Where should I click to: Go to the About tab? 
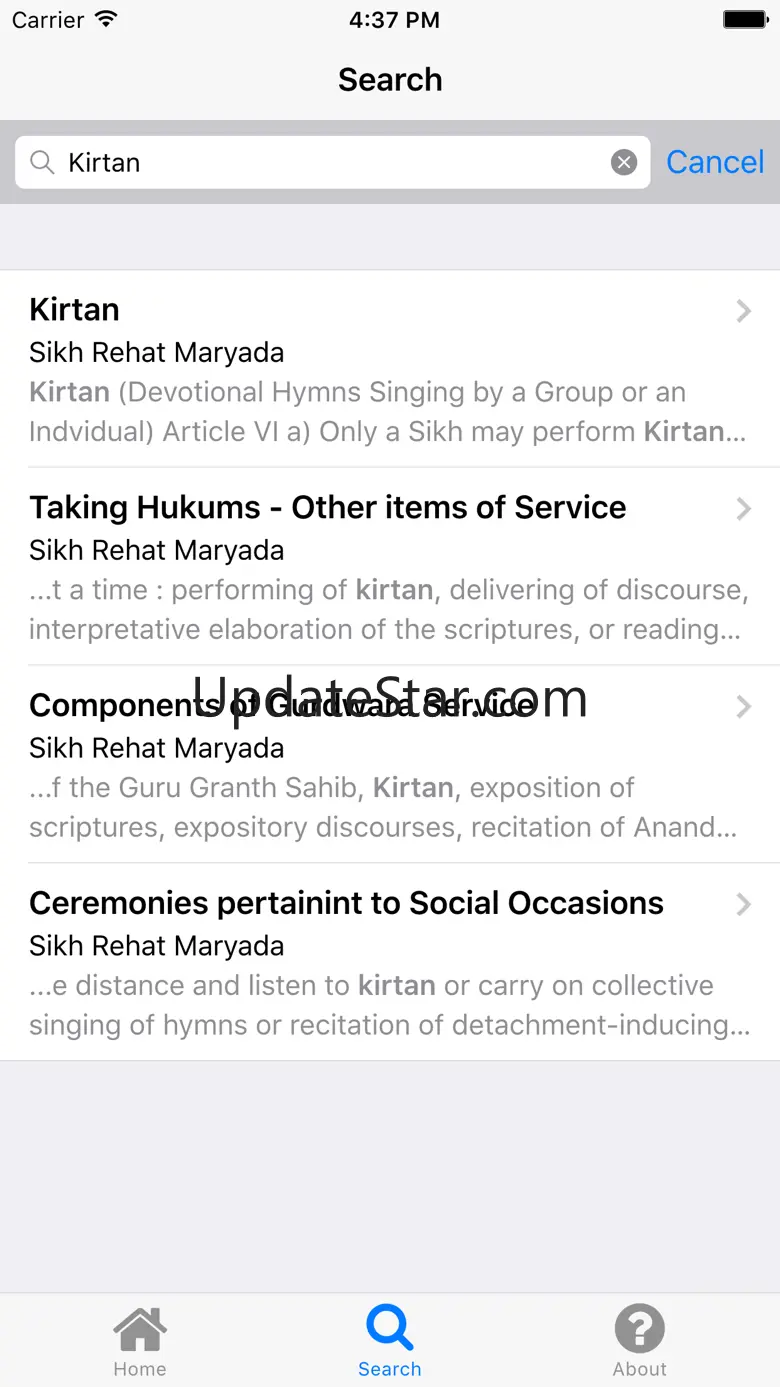(x=640, y=1340)
